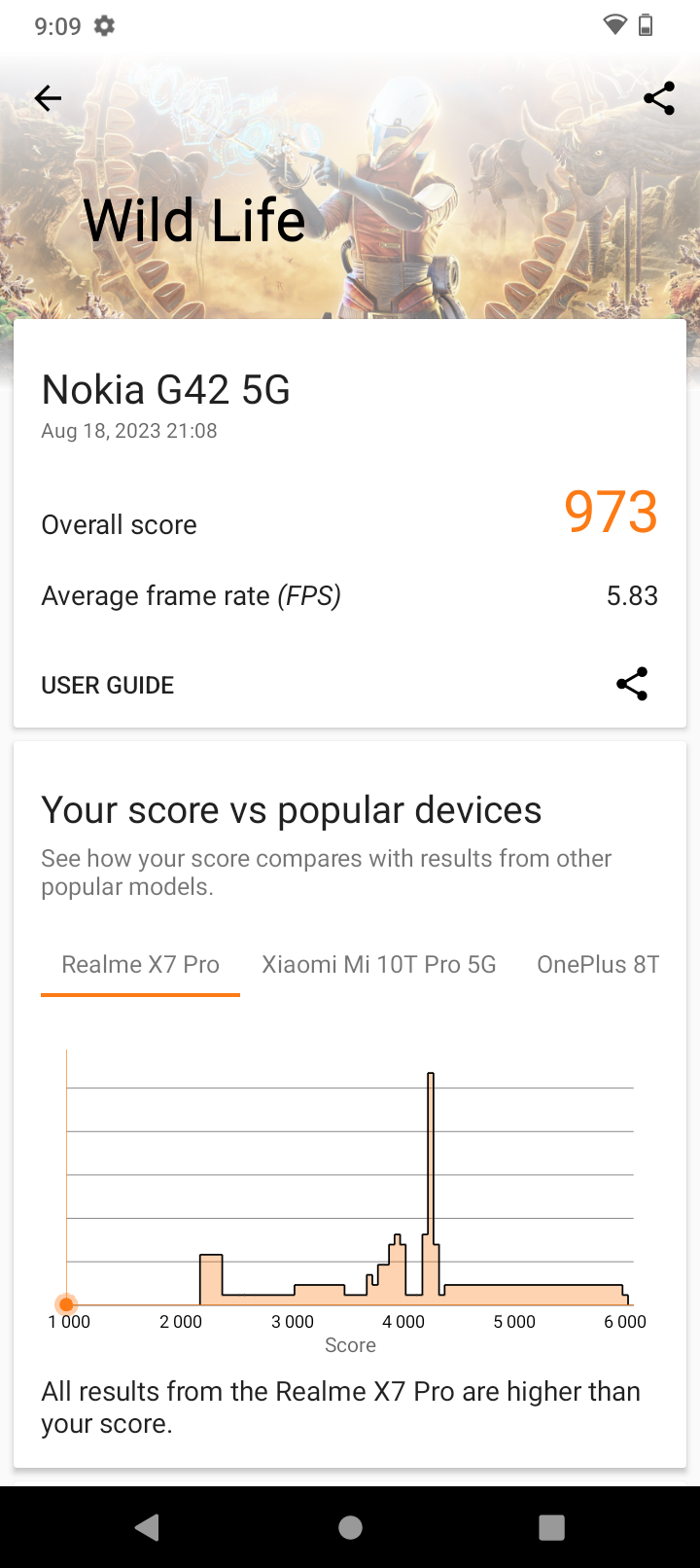Go back using the top-left arrow
Viewport: 700px width, 1568px height.
coord(48,98)
